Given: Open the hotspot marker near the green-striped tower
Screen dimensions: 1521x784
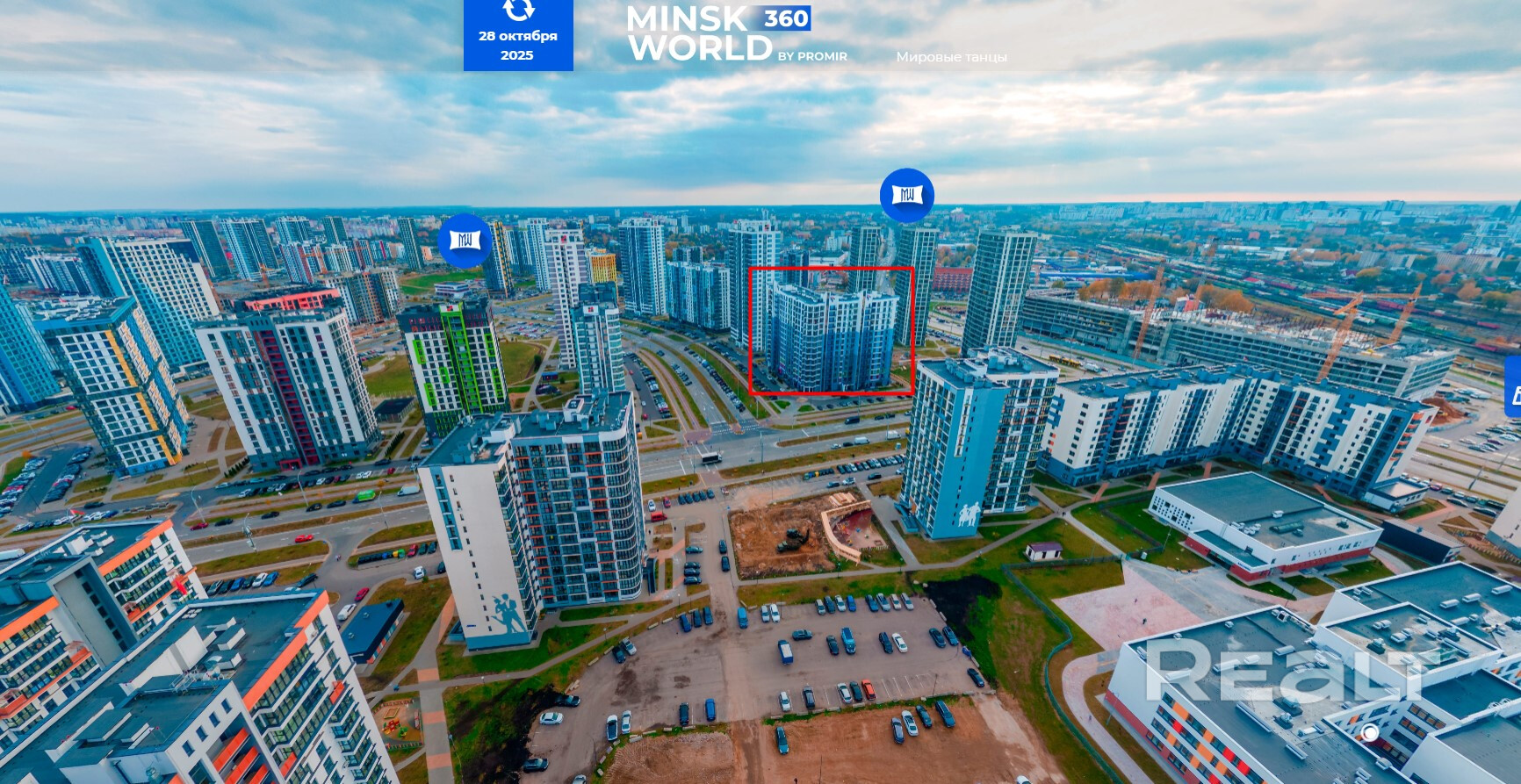Looking at the screenshot, I should (465, 240).
